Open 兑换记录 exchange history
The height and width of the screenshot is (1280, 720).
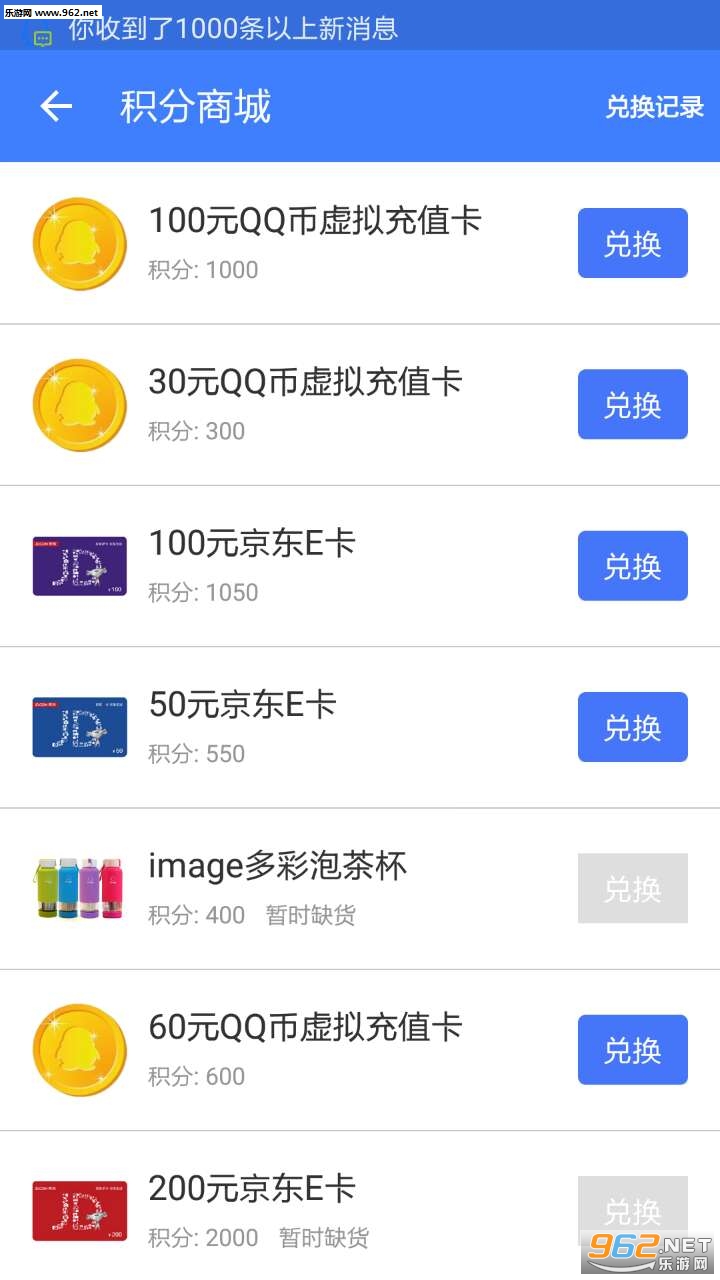click(654, 107)
